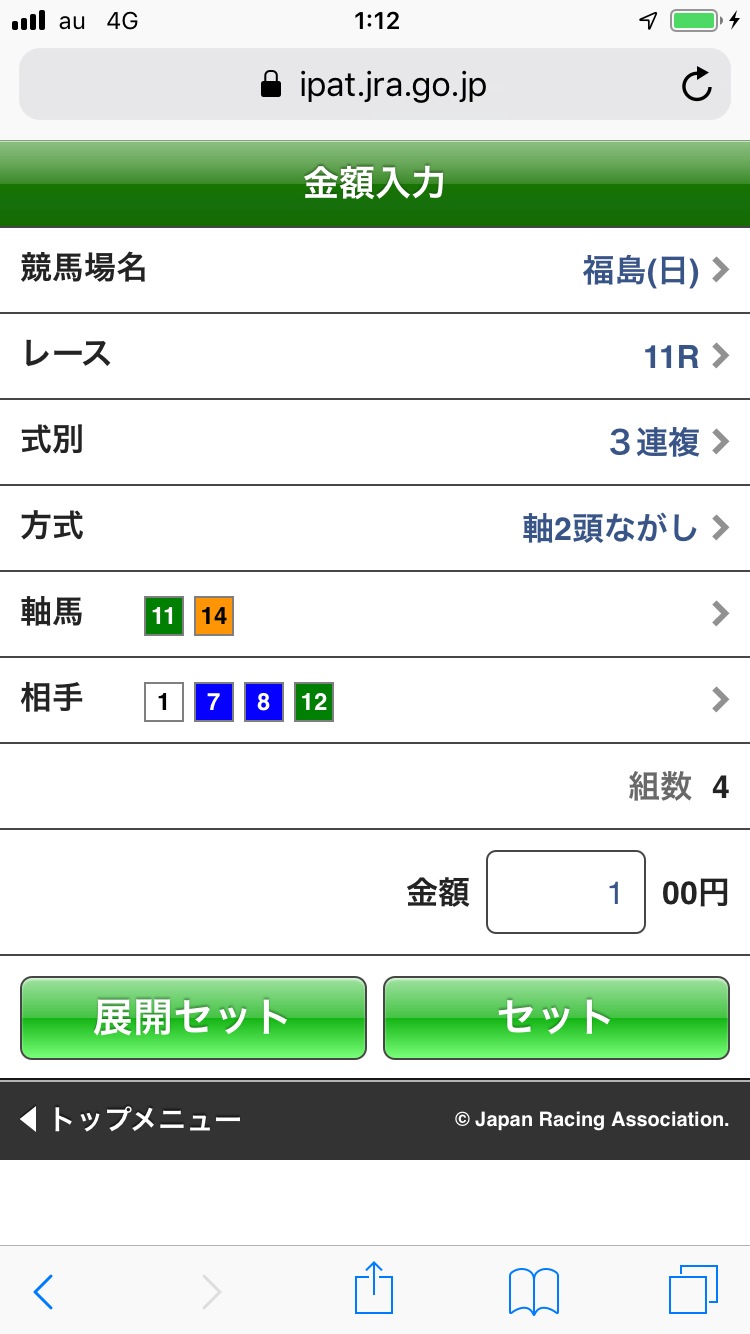Viewport: 750px width, 1334px height.
Task: Tap horse number 11 badge in 軸馬 row
Action: [163, 616]
